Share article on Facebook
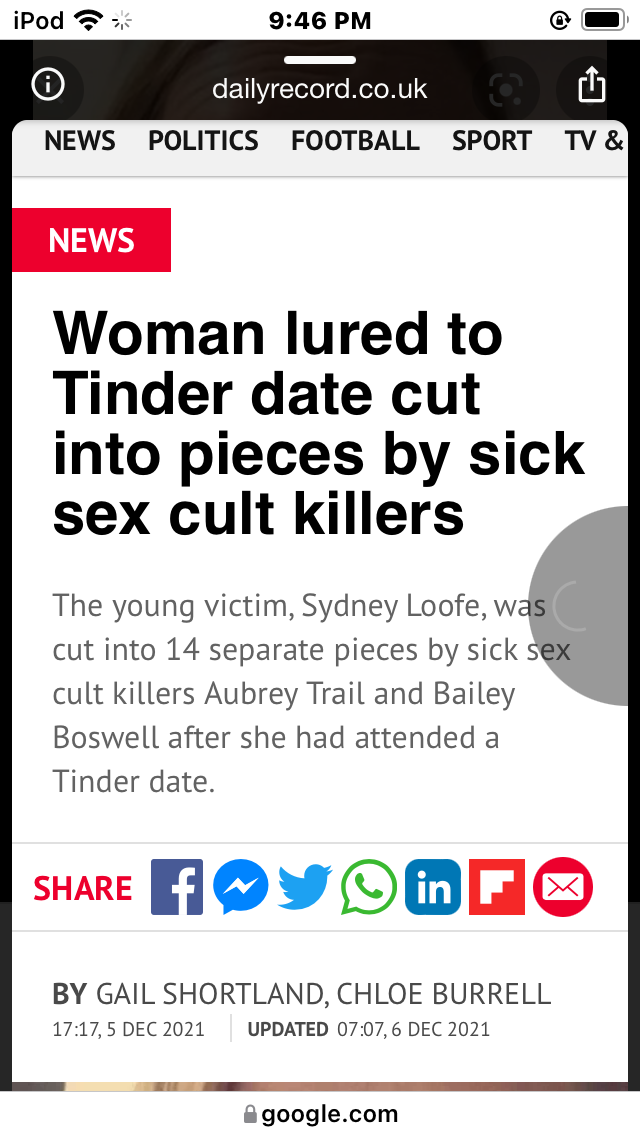 (177, 887)
